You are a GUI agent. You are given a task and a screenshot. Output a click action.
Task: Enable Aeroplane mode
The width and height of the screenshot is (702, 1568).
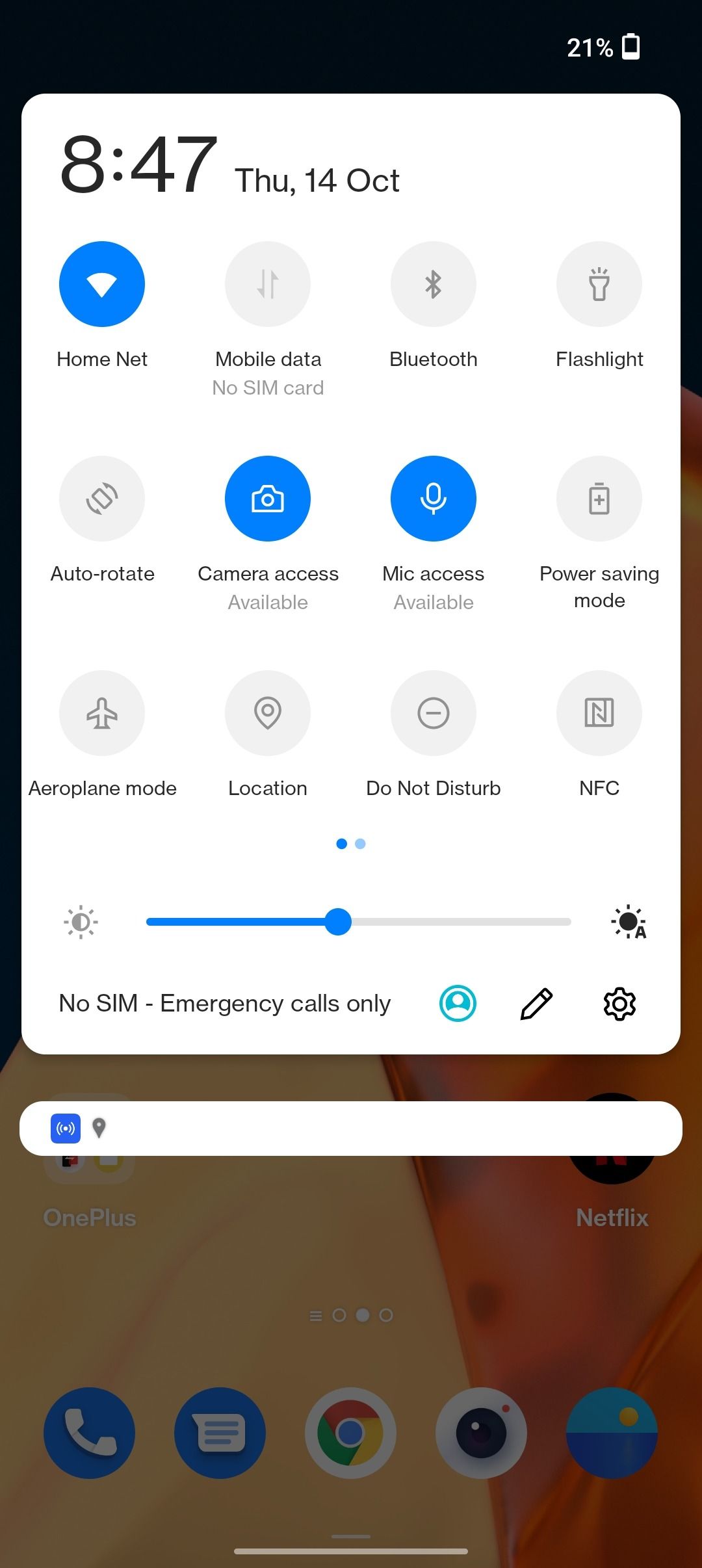point(101,713)
